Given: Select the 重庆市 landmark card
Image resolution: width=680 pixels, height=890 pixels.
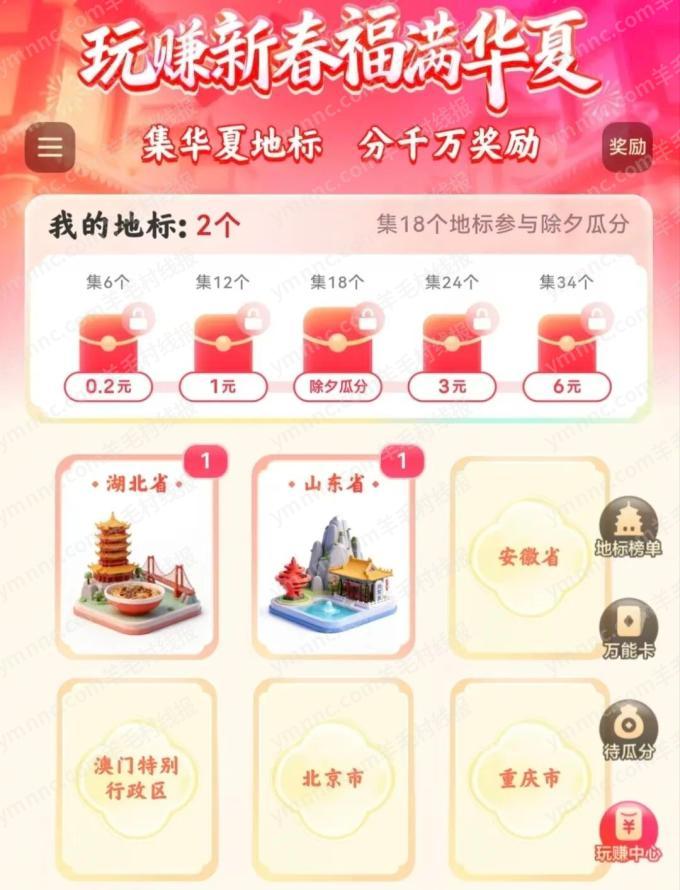Looking at the screenshot, I should pos(529,779).
